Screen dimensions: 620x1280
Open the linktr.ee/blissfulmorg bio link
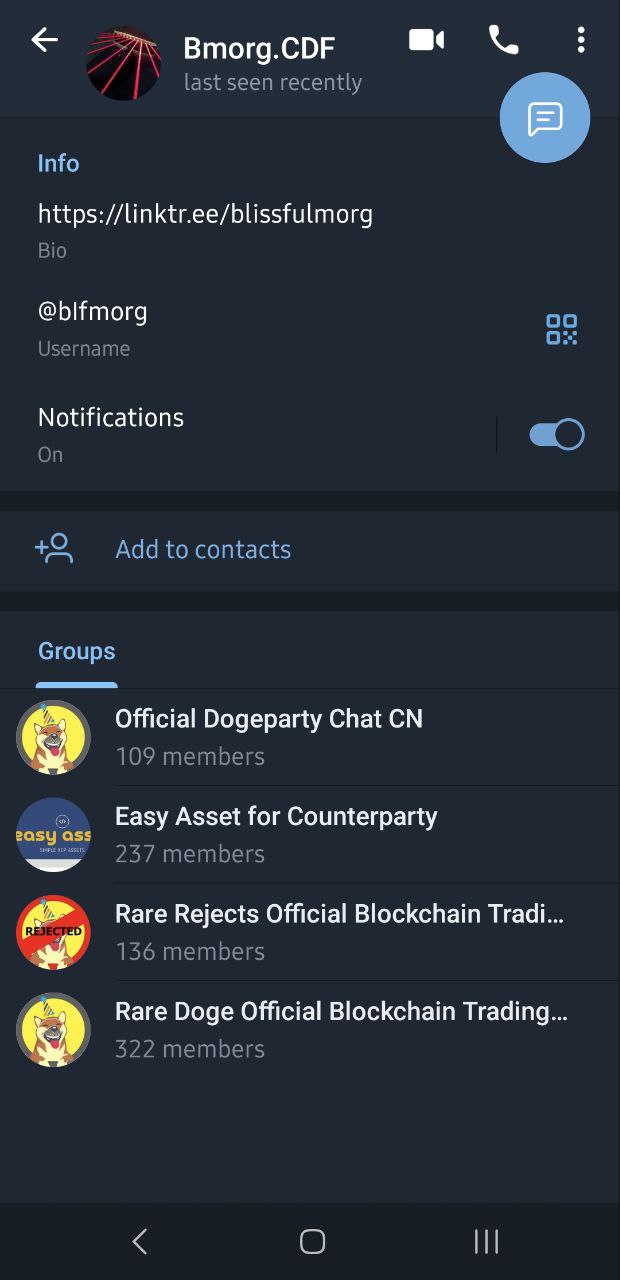[205, 214]
